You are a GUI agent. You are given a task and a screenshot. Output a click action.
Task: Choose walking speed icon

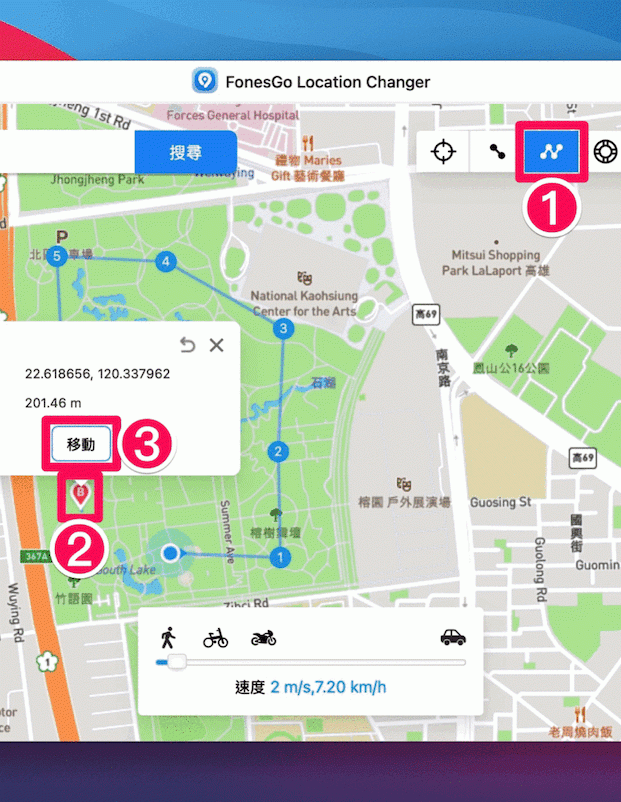166,637
